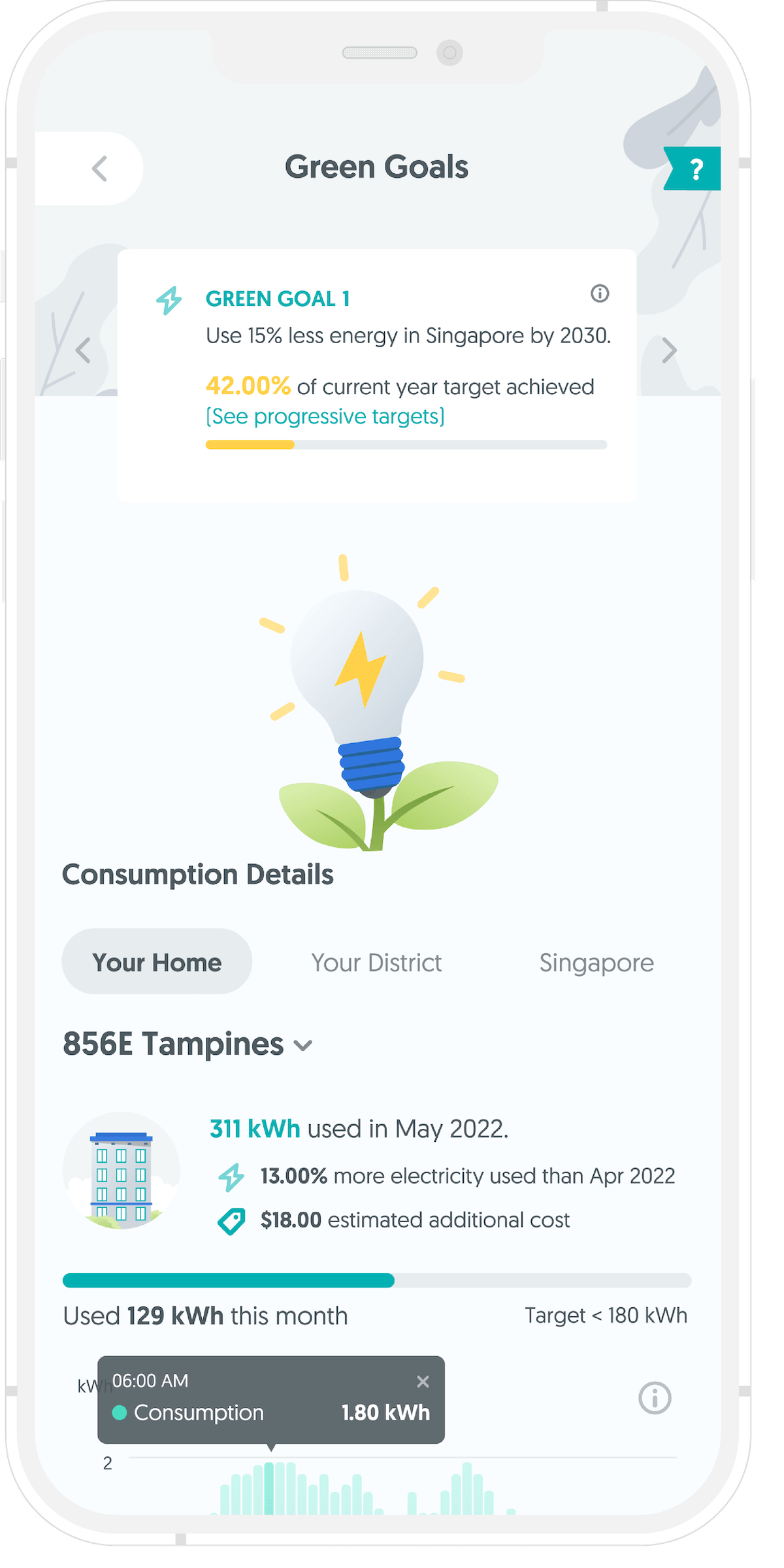
Task: Advance to the next green goal
Action: point(670,351)
